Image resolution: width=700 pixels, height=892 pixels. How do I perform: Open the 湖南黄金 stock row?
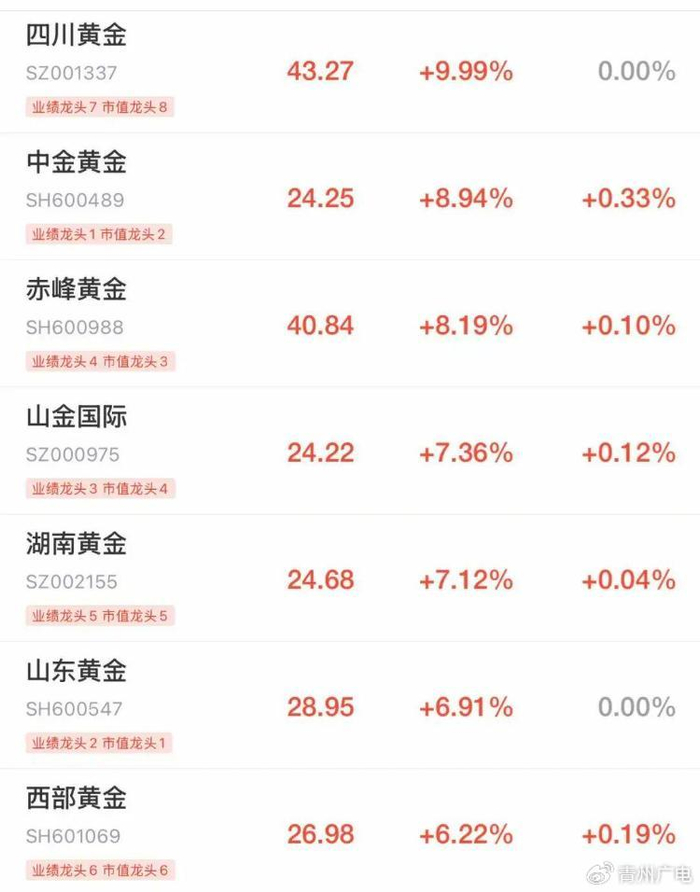pyautogui.click(x=350, y=578)
